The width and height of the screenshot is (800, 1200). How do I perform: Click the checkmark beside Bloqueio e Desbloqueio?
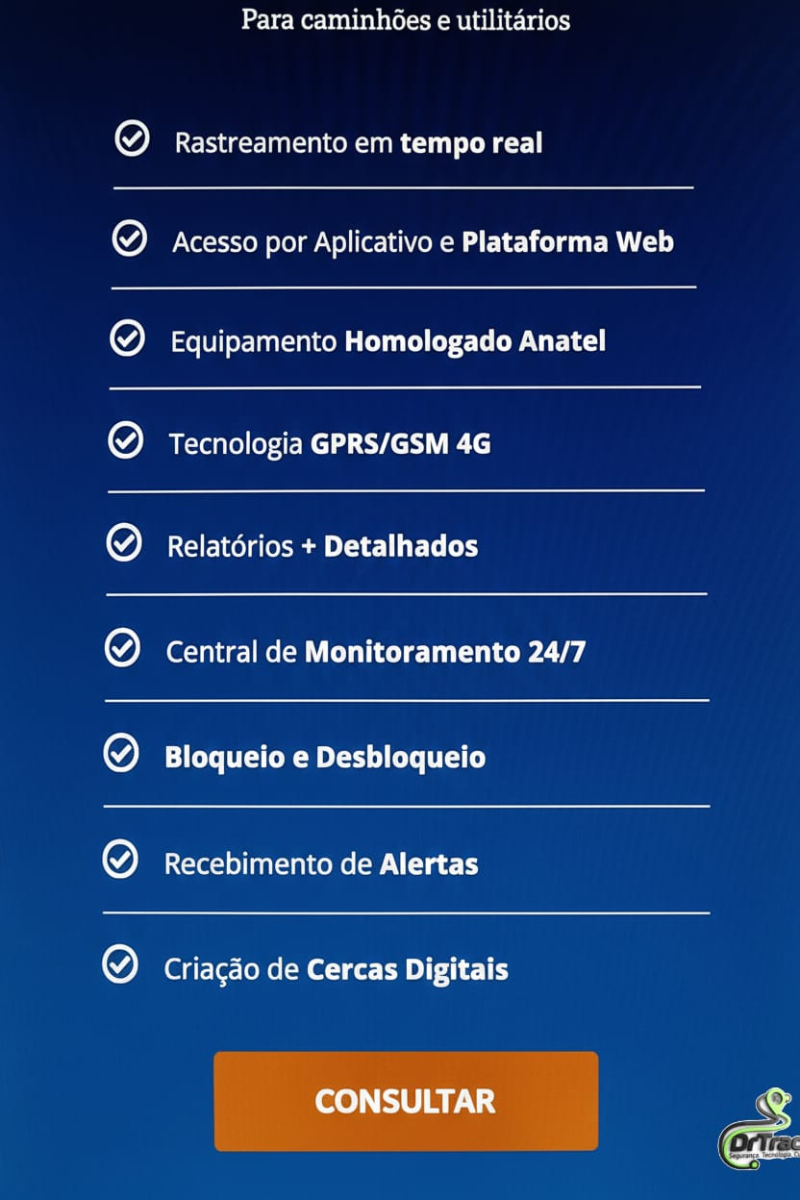124,756
